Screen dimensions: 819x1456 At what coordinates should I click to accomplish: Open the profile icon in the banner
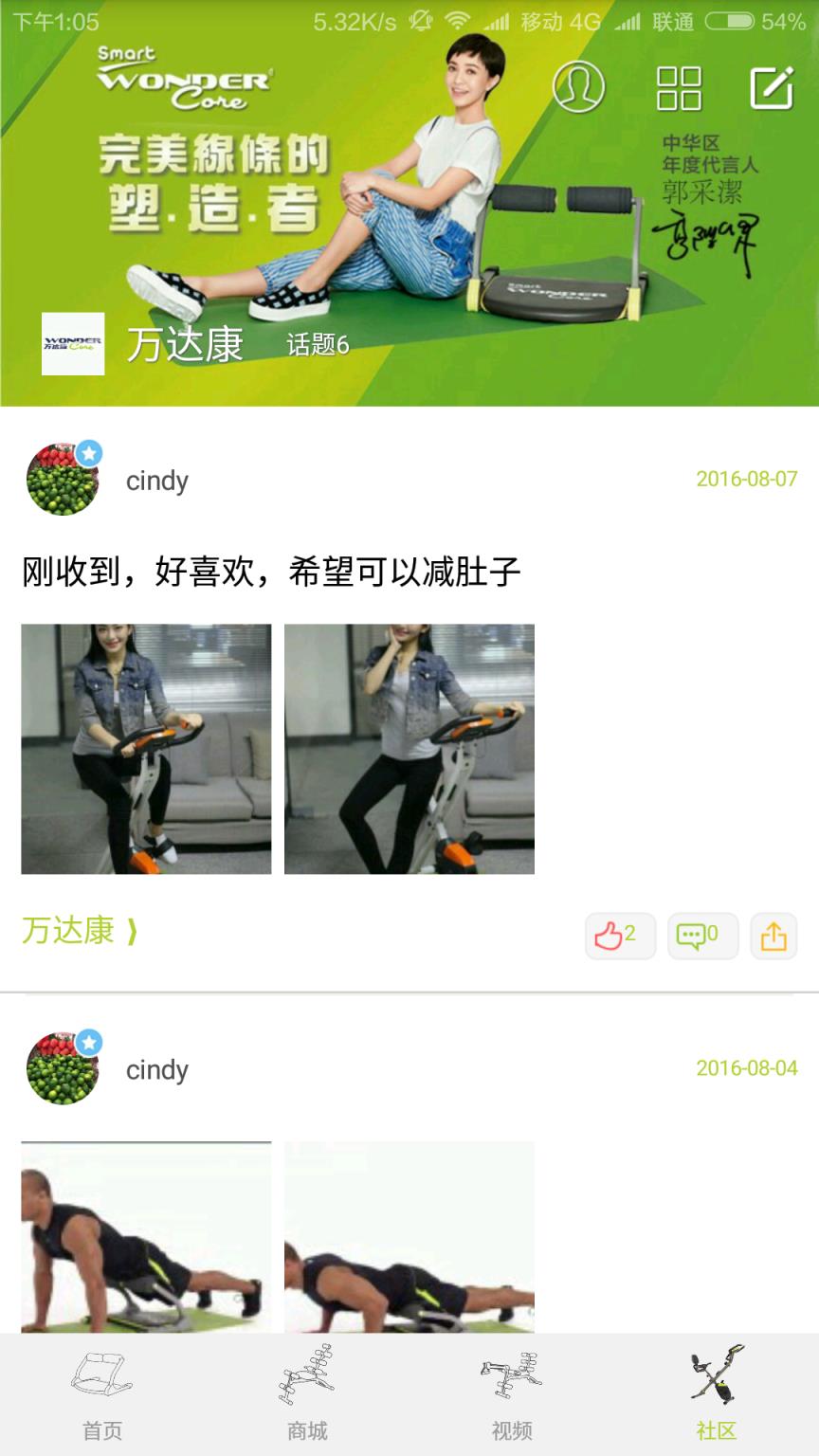tap(580, 86)
